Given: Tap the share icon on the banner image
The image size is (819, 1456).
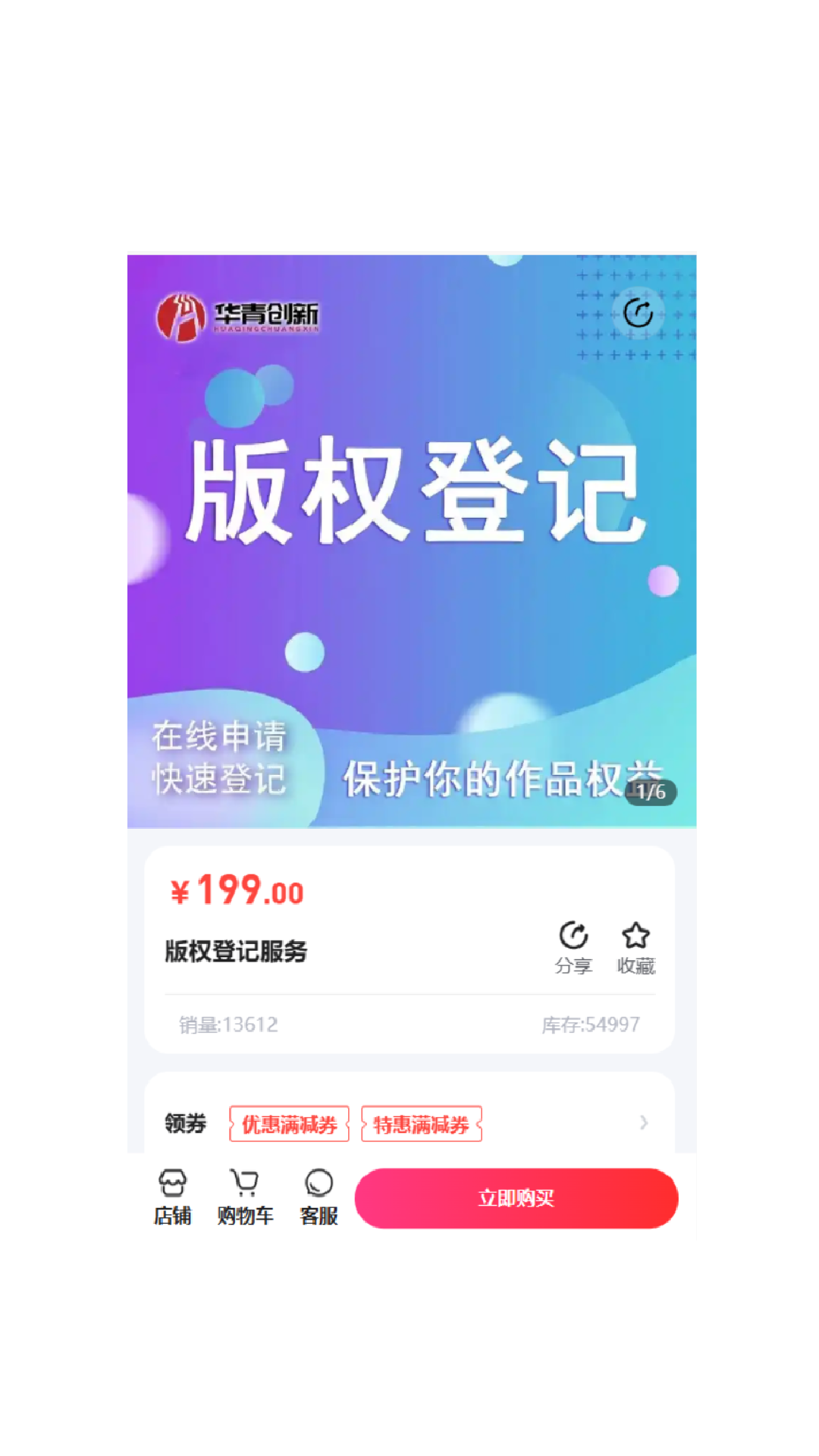Looking at the screenshot, I should (639, 311).
